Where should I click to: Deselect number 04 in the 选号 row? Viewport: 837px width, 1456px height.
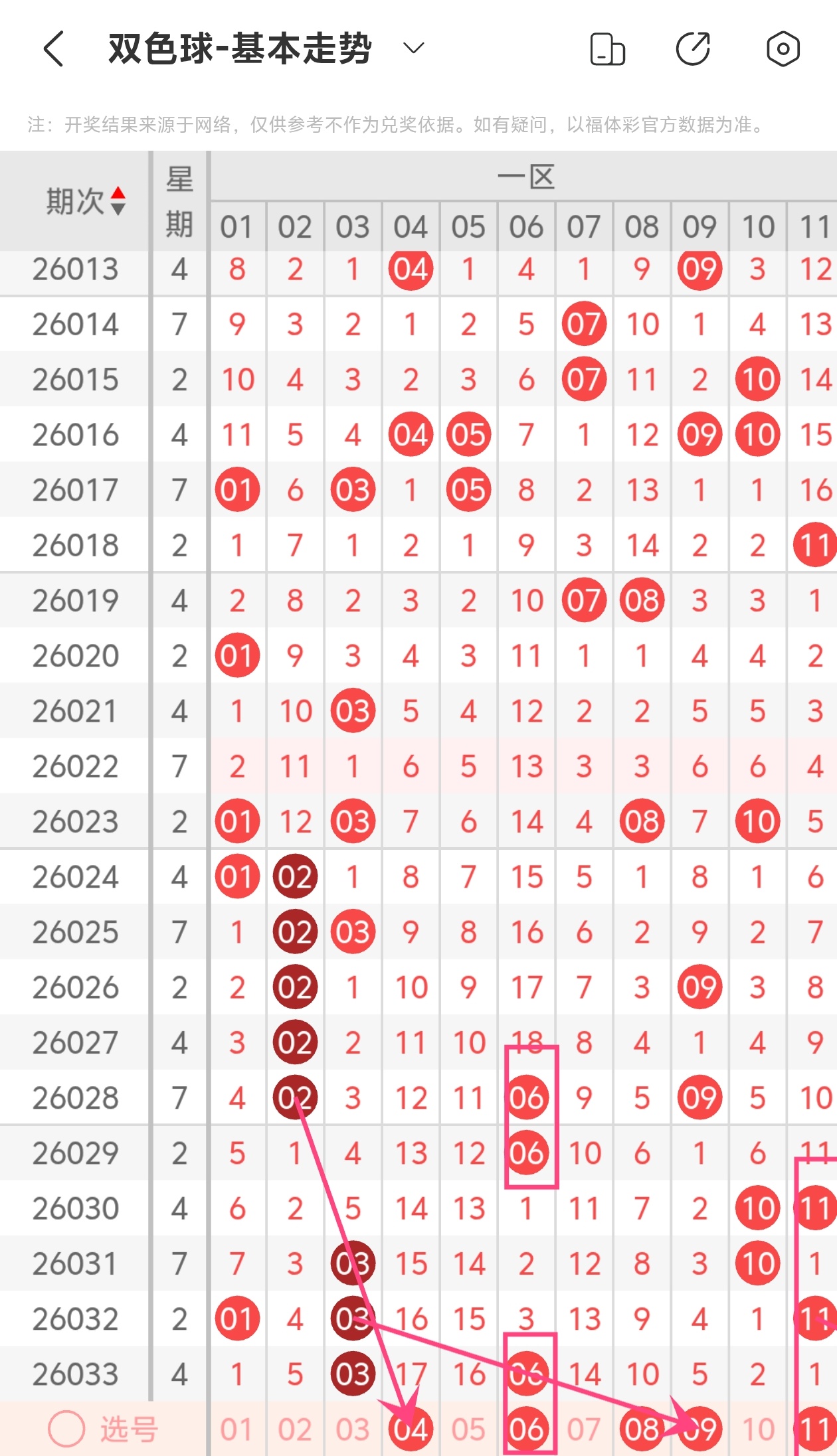411,1429
